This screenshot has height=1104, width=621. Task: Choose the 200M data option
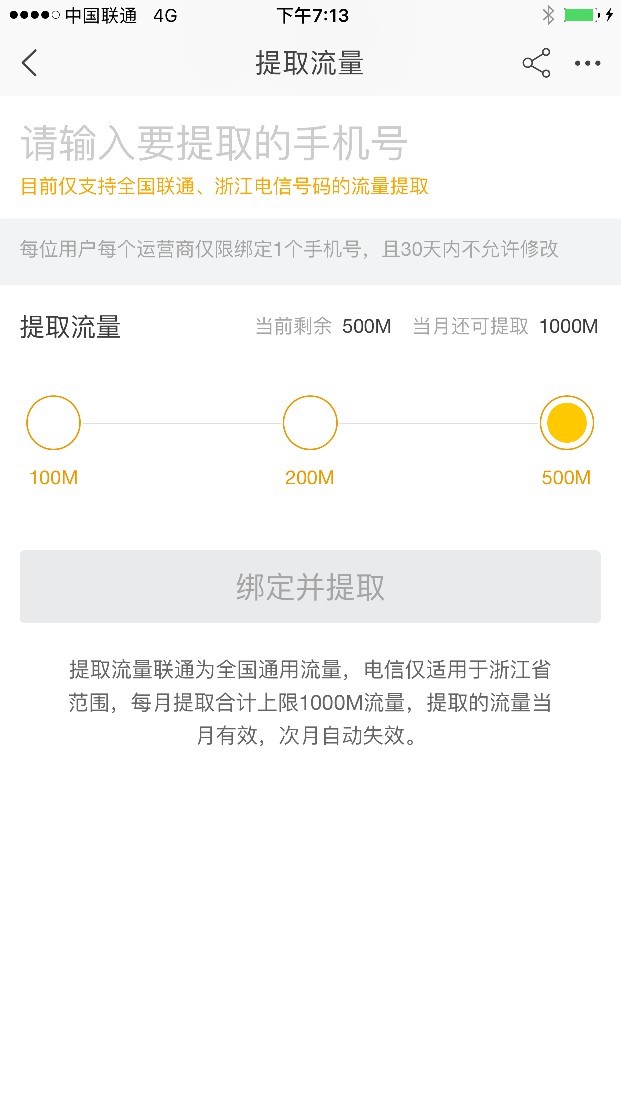pos(310,423)
